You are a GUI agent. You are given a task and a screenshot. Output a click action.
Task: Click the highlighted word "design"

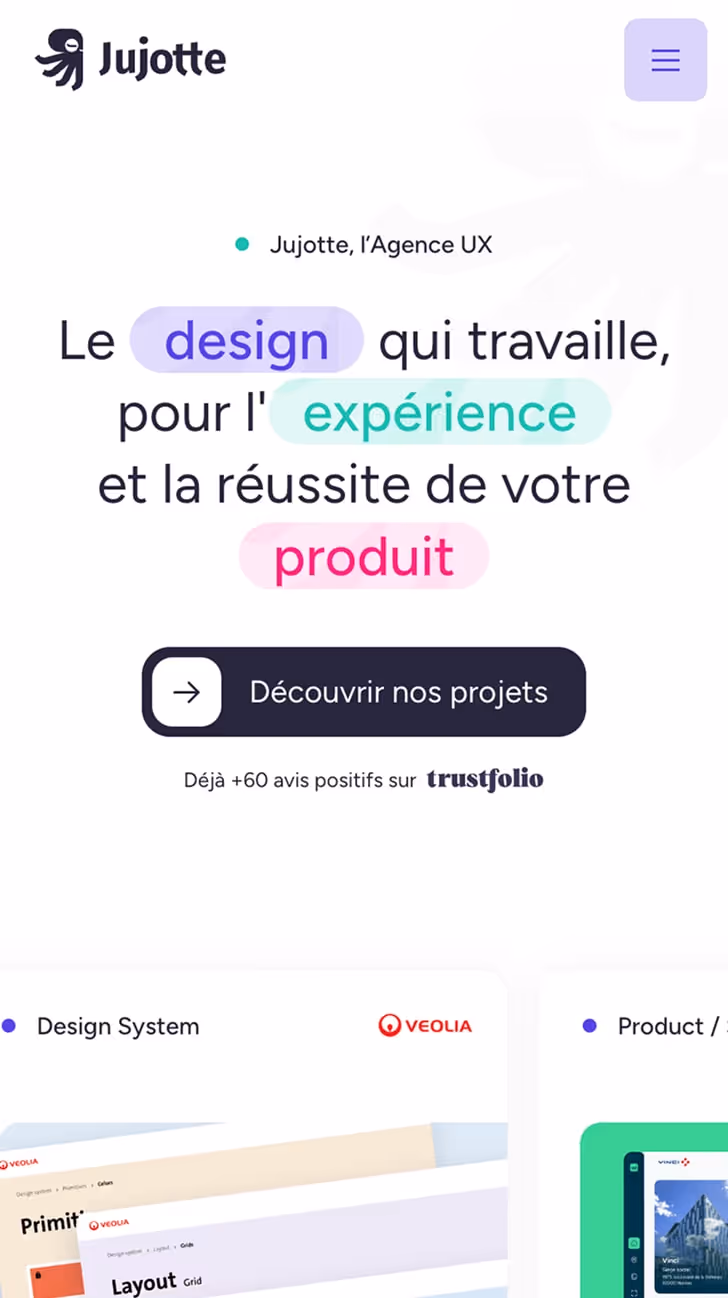[246, 341]
